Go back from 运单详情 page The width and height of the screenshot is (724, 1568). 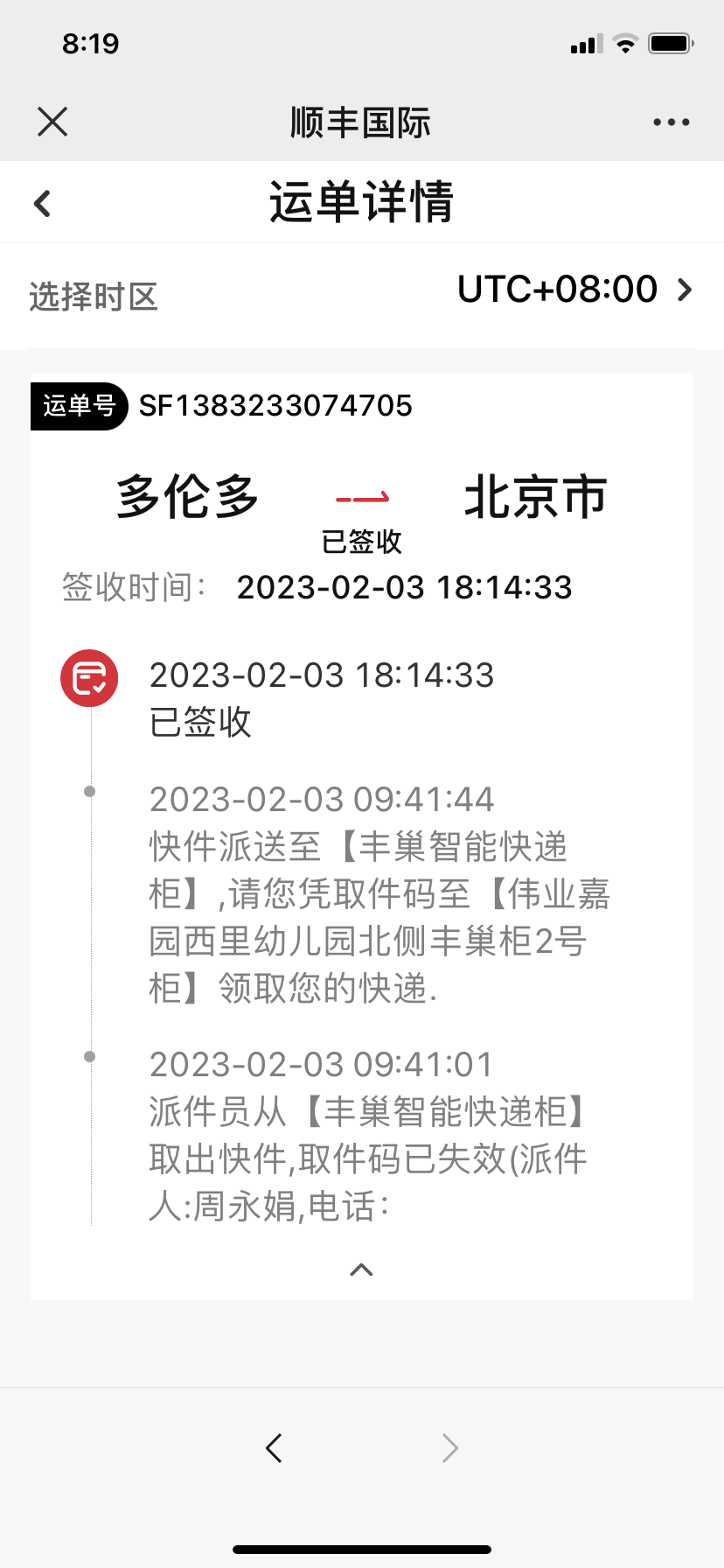[x=42, y=204]
